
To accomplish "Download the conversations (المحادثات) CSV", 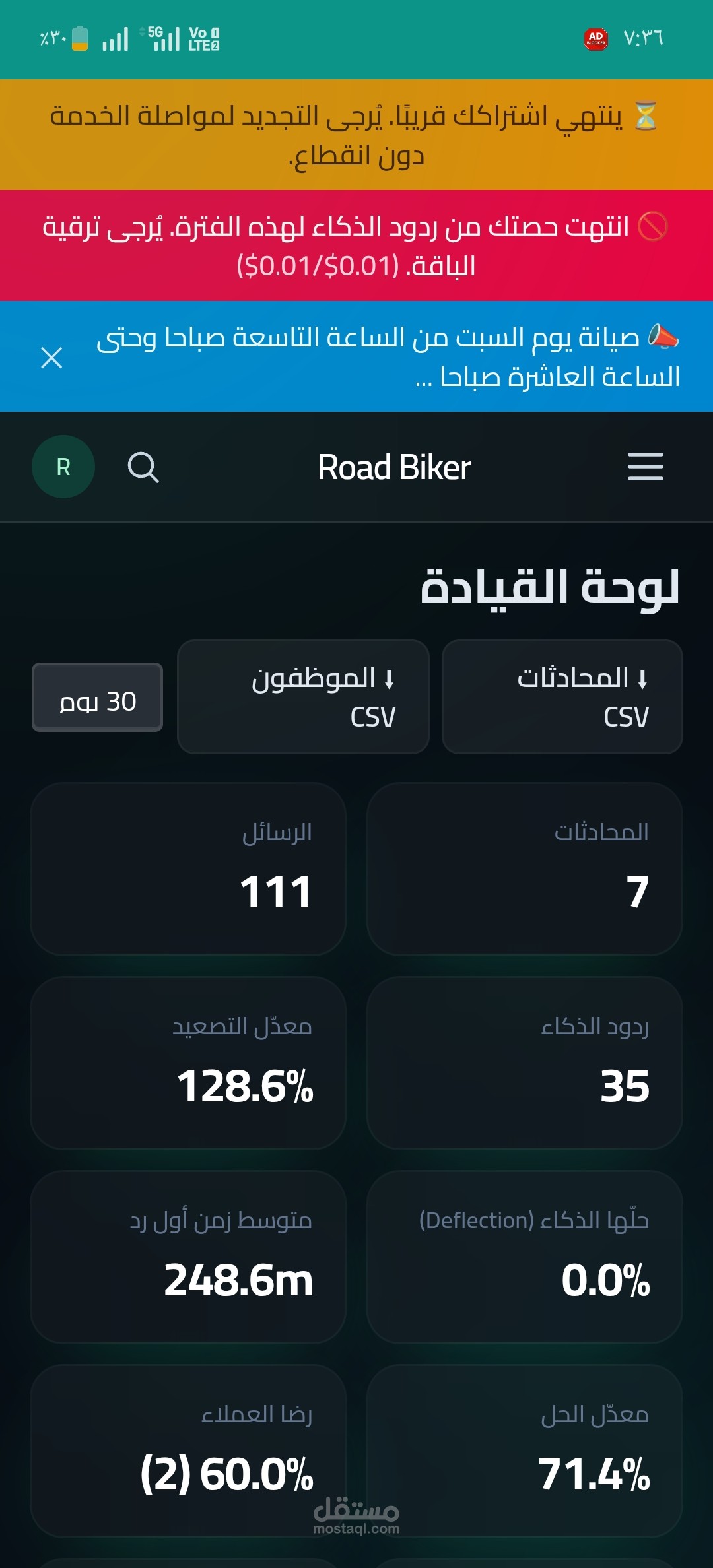I will tap(562, 697).
